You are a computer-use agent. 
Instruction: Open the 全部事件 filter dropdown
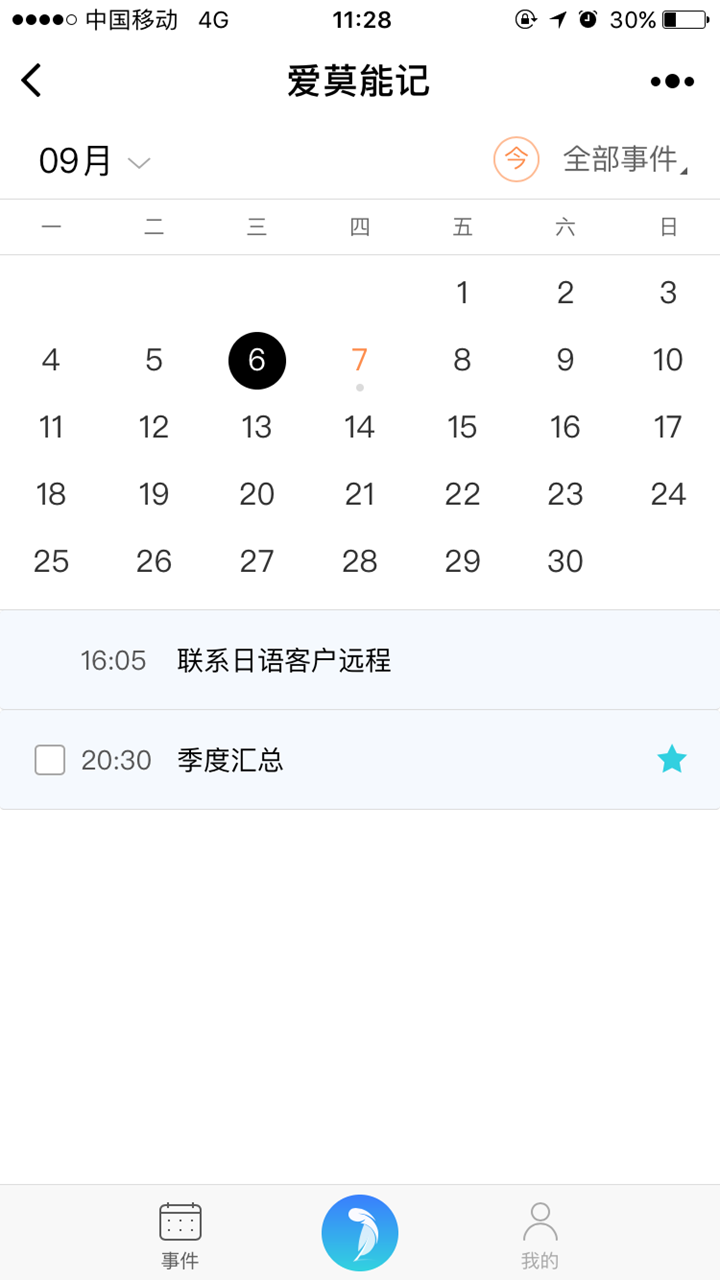coord(626,159)
